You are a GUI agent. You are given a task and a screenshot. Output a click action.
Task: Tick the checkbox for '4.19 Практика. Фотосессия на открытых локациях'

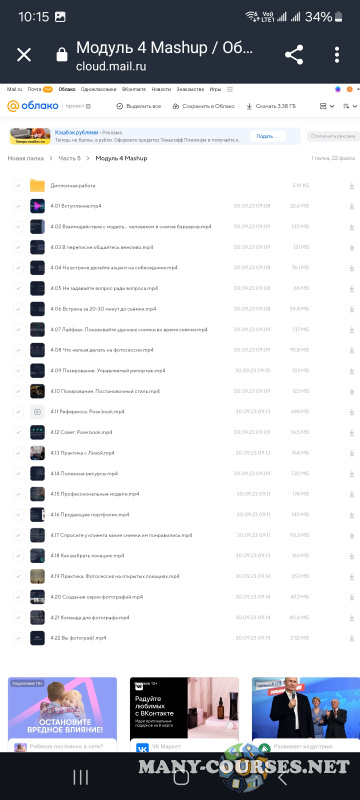point(18,576)
